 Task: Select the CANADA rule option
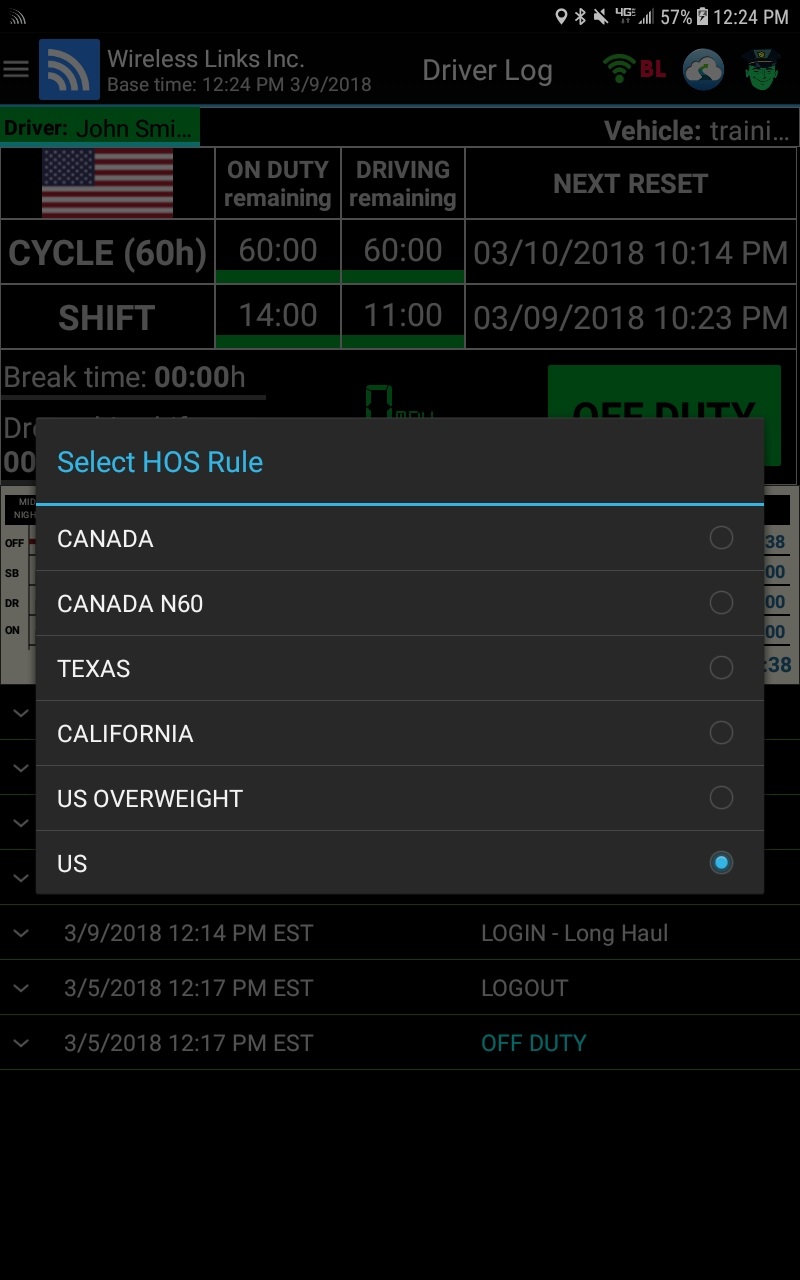pyautogui.click(x=400, y=538)
